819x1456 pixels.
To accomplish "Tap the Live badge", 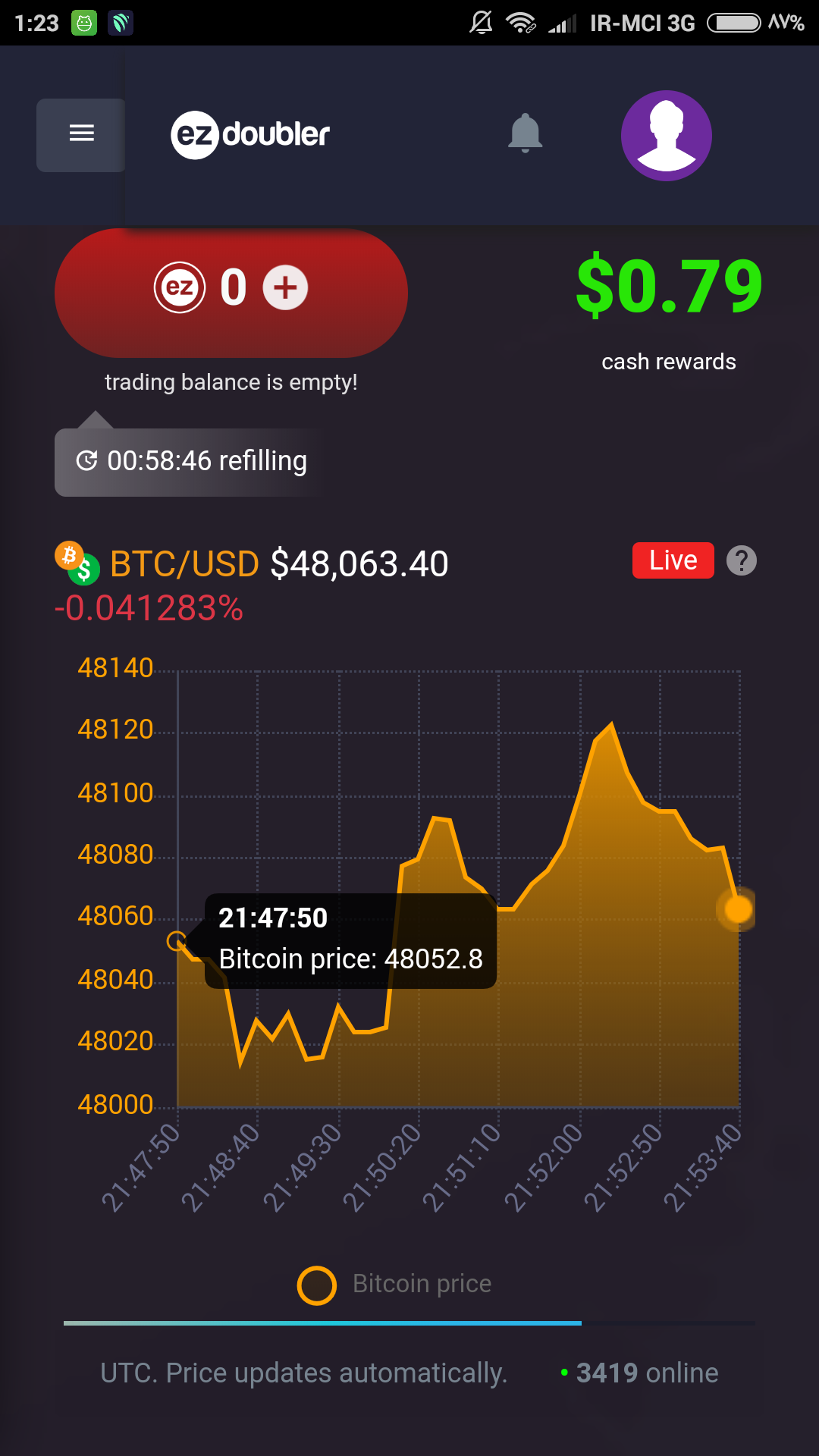I will pyautogui.click(x=673, y=560).
